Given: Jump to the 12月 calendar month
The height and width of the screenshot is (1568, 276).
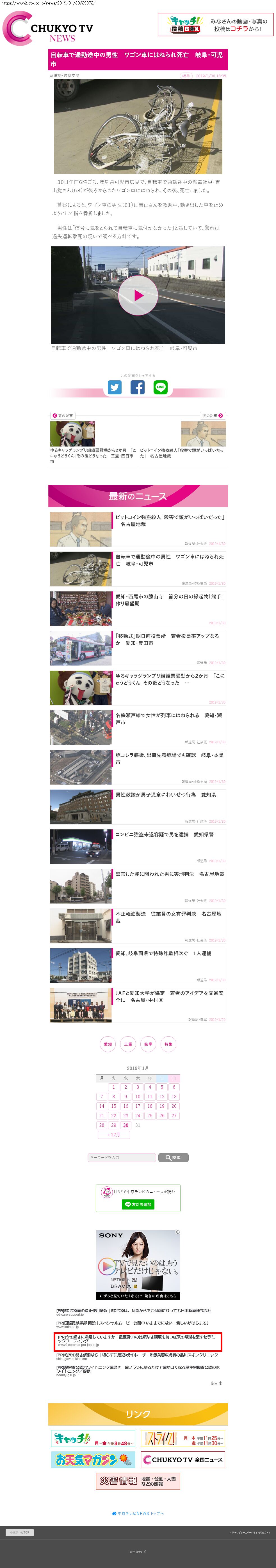Looking at the screenshot, I should (x=114, y=1135).
